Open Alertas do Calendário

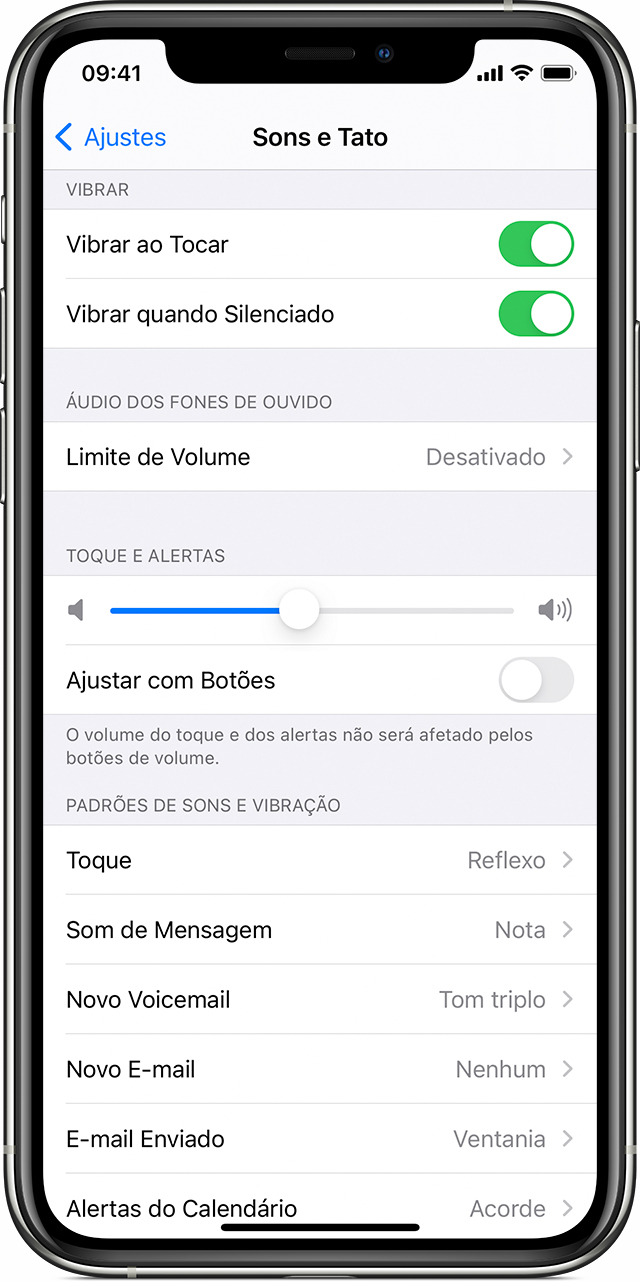[320, 1207]
